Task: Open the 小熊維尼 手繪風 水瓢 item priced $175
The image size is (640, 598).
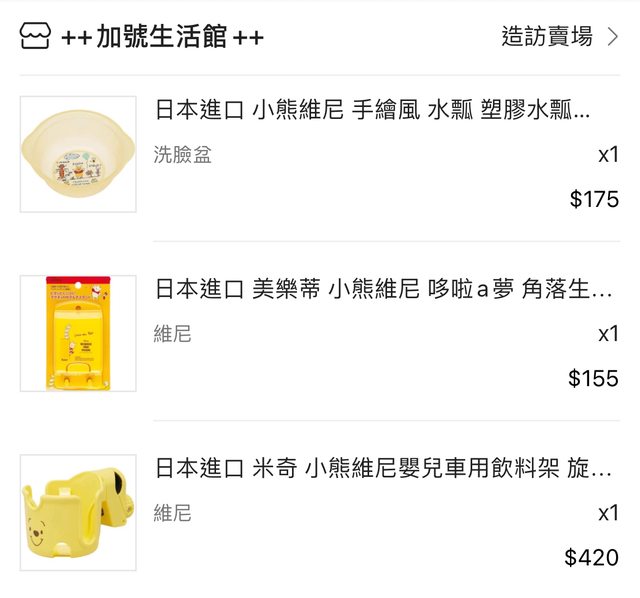Action: 372,110
